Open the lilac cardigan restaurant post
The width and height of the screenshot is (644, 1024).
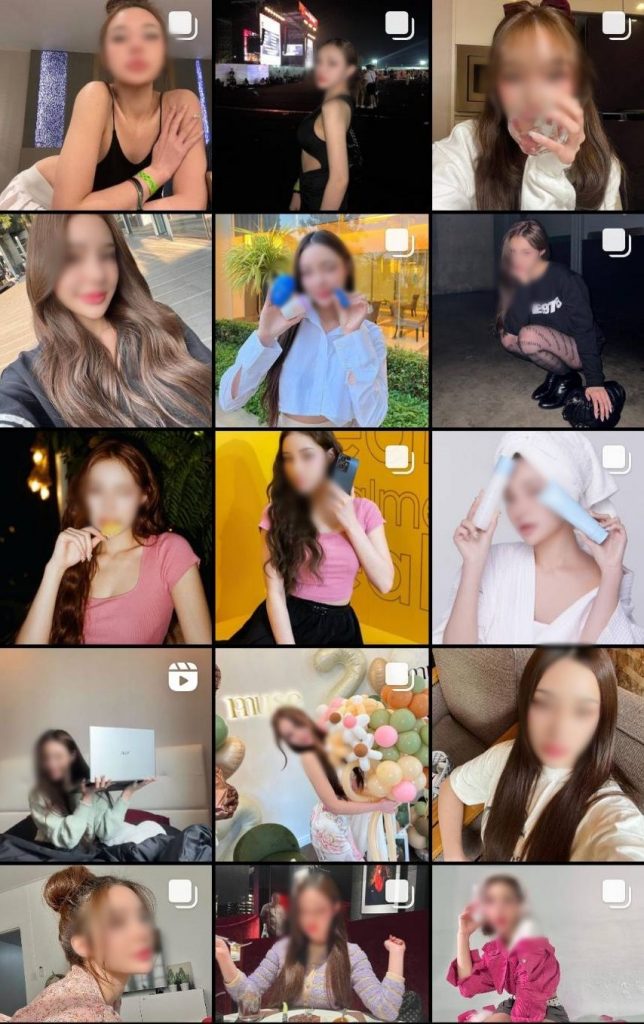322,944
